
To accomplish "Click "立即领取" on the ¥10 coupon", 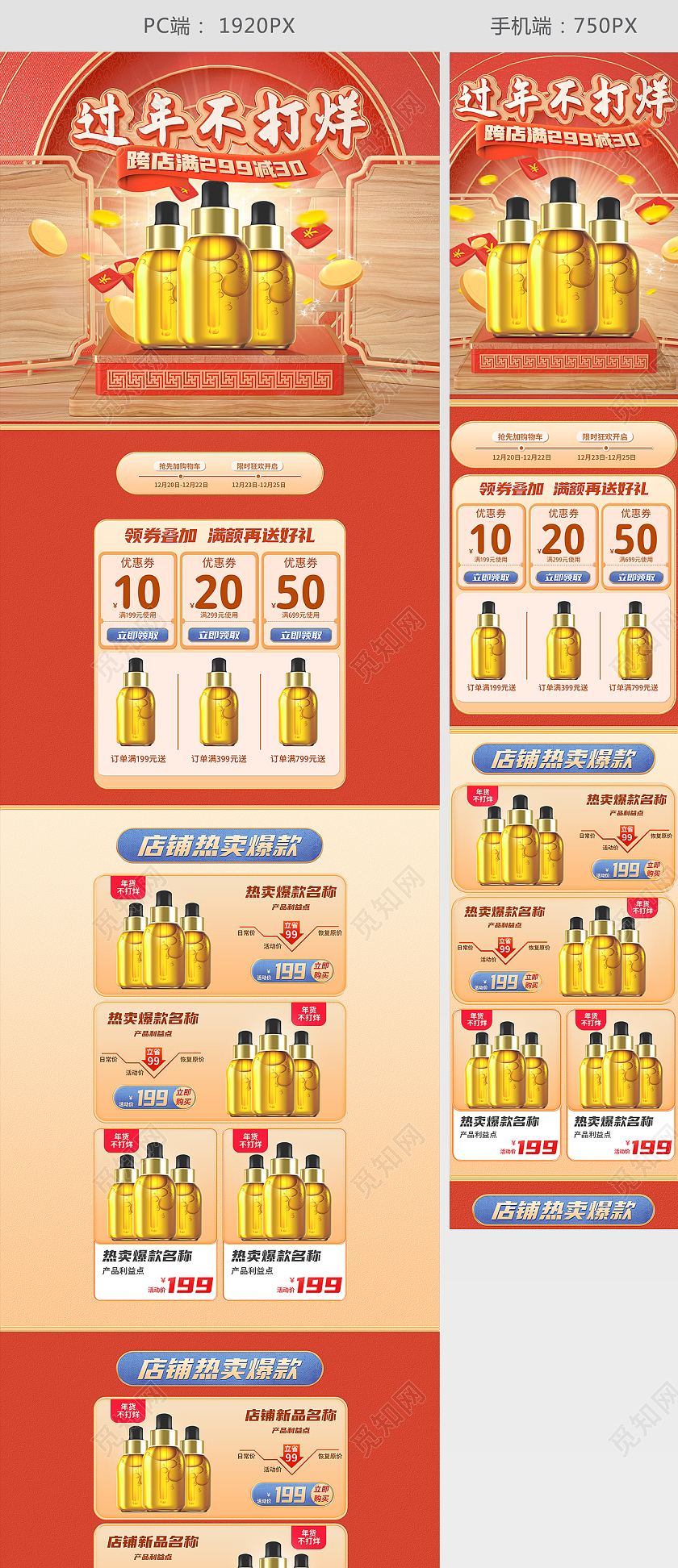I will point(137,636).
